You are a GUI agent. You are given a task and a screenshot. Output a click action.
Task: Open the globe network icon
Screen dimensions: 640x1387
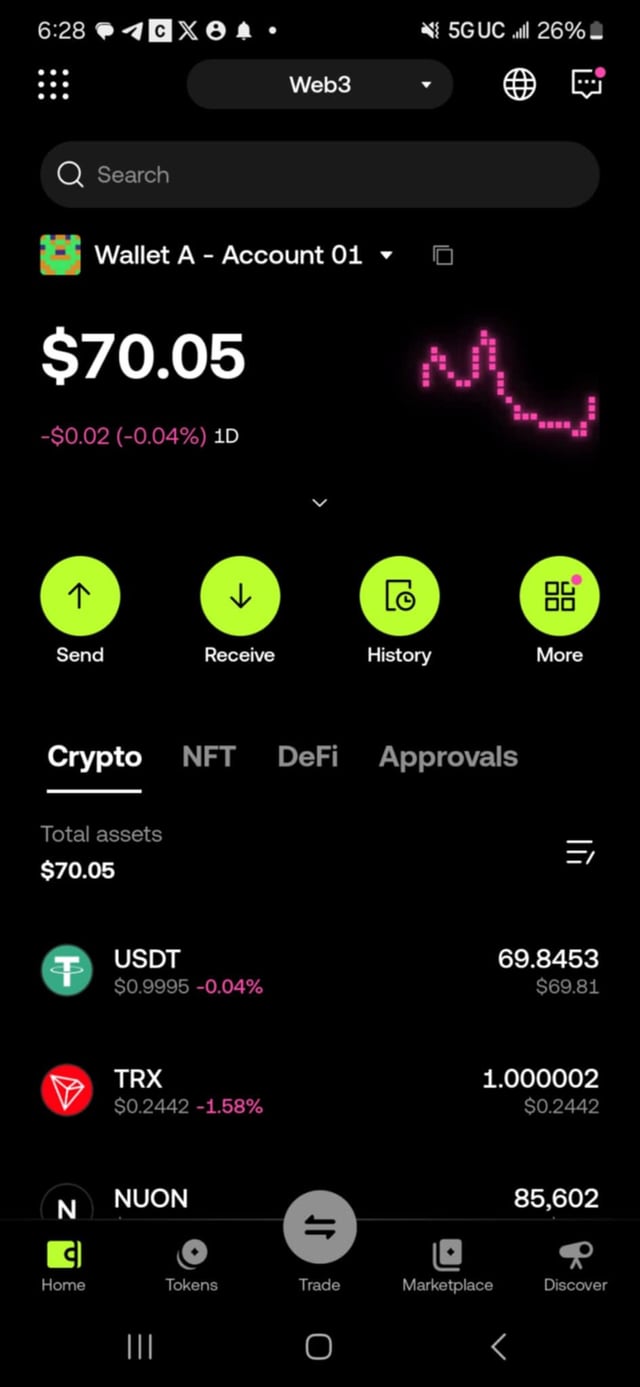click(x=519, y=85)
